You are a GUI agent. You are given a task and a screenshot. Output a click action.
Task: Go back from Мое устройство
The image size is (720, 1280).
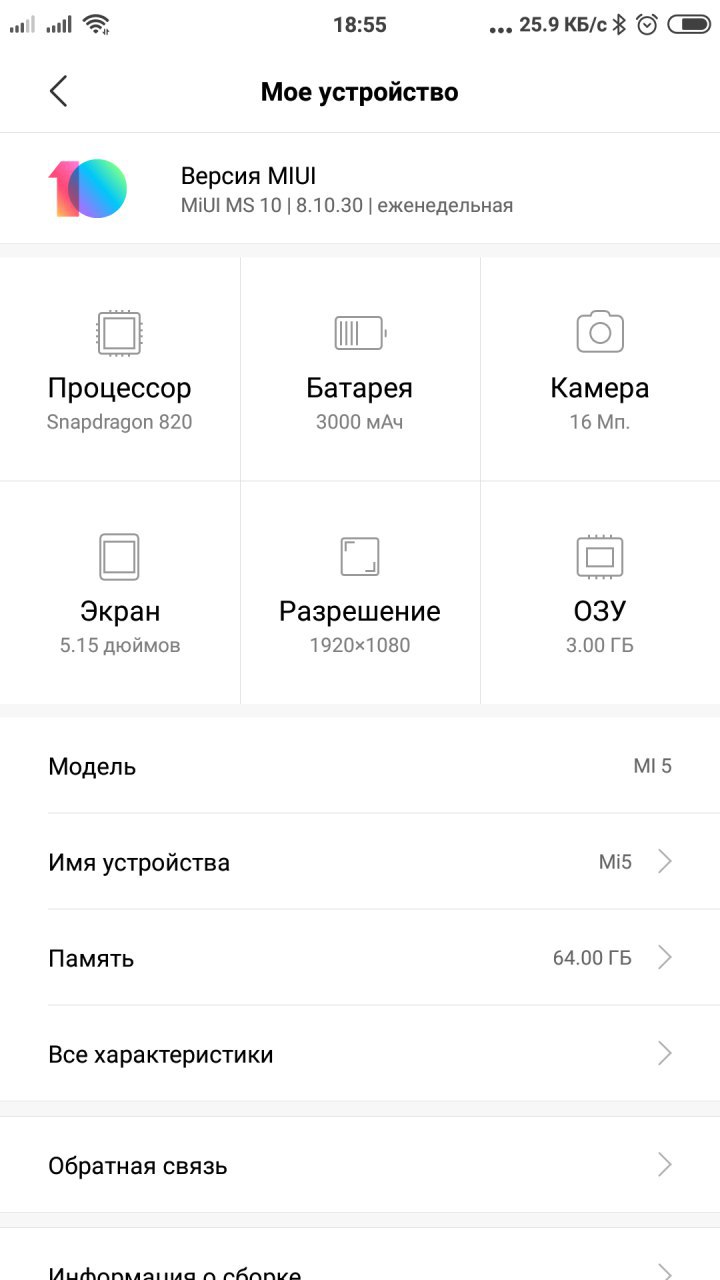[58, 92]
